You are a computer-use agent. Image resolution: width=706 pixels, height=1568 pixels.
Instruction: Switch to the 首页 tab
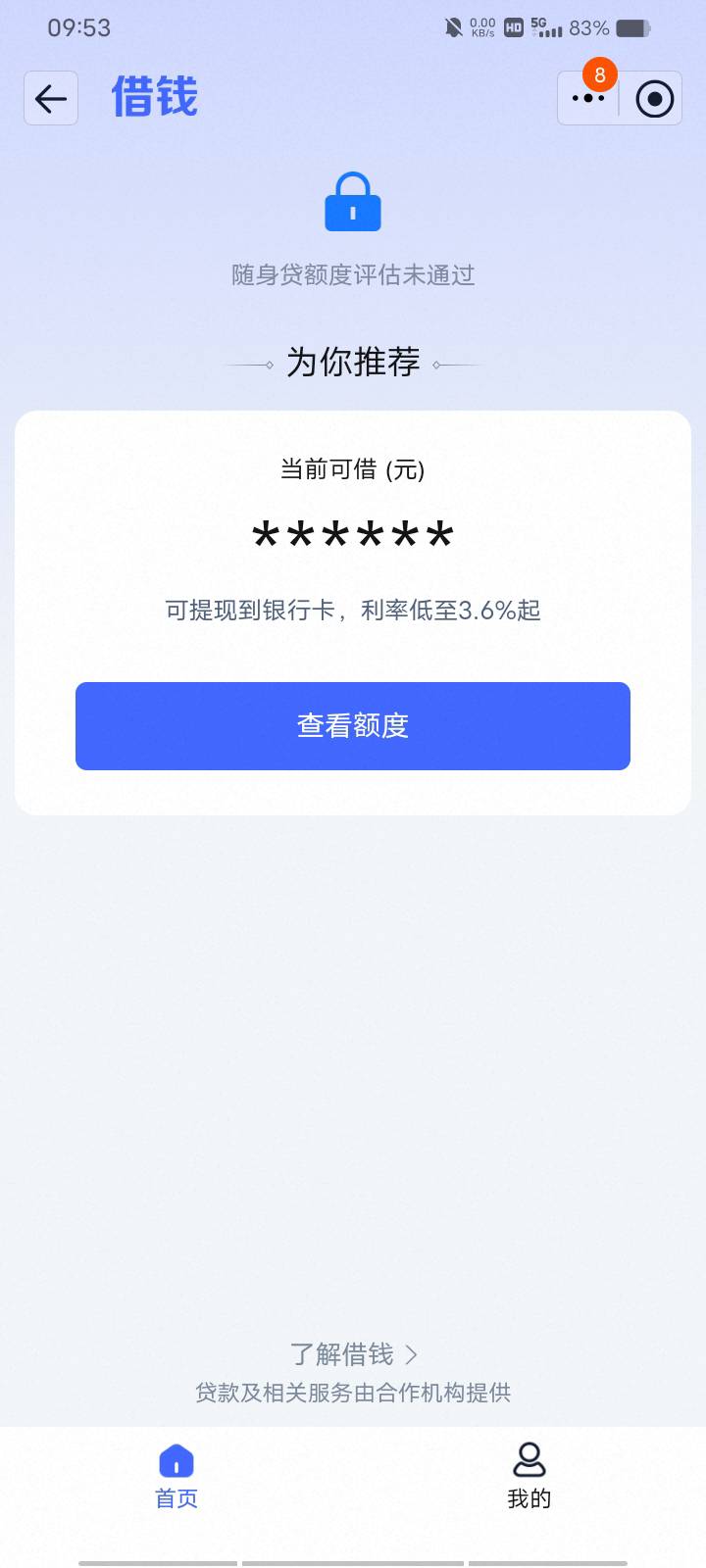pyautogui.click(x=176, y=1475)
